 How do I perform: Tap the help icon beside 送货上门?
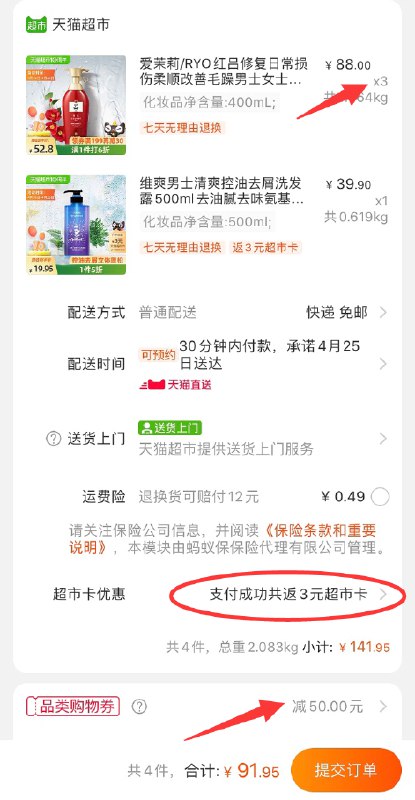(54, 439)
